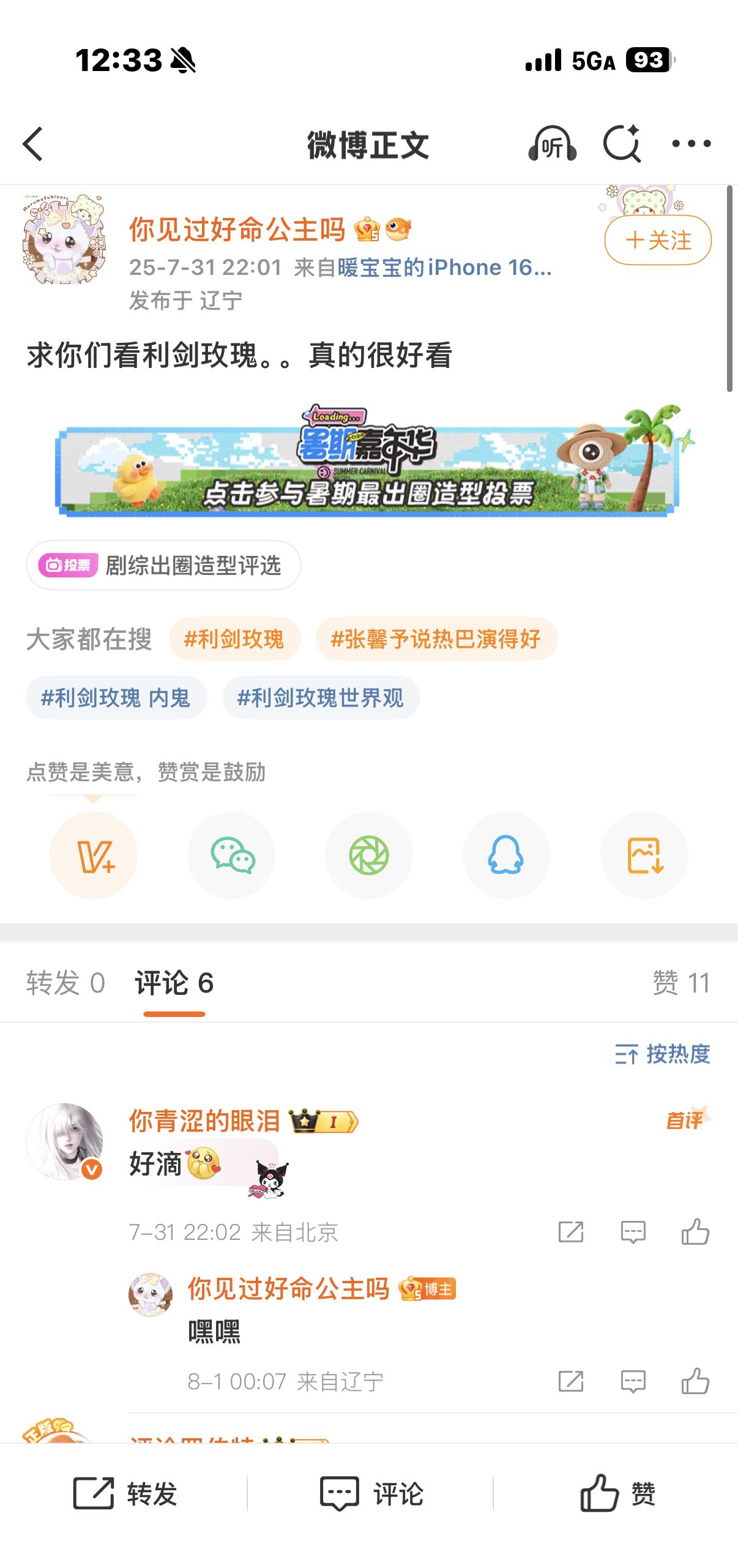
Task: Share the post to WeChat
Action: click(x=231, y=855)
